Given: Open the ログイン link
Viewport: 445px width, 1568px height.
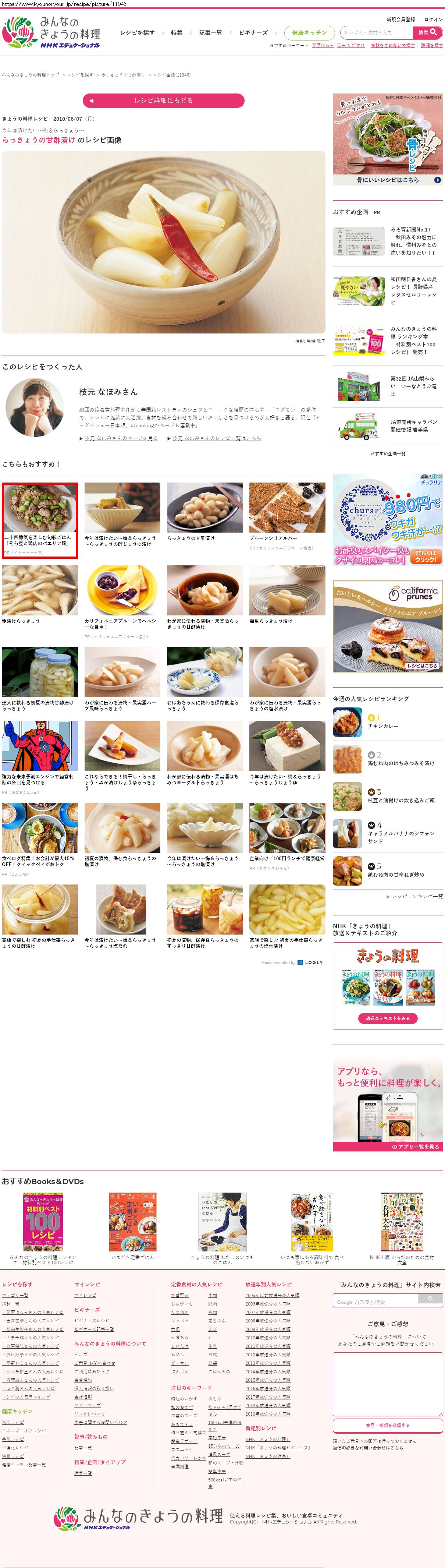Looking at the screenshot, I should pyautogui.click(x=433, y=20).
